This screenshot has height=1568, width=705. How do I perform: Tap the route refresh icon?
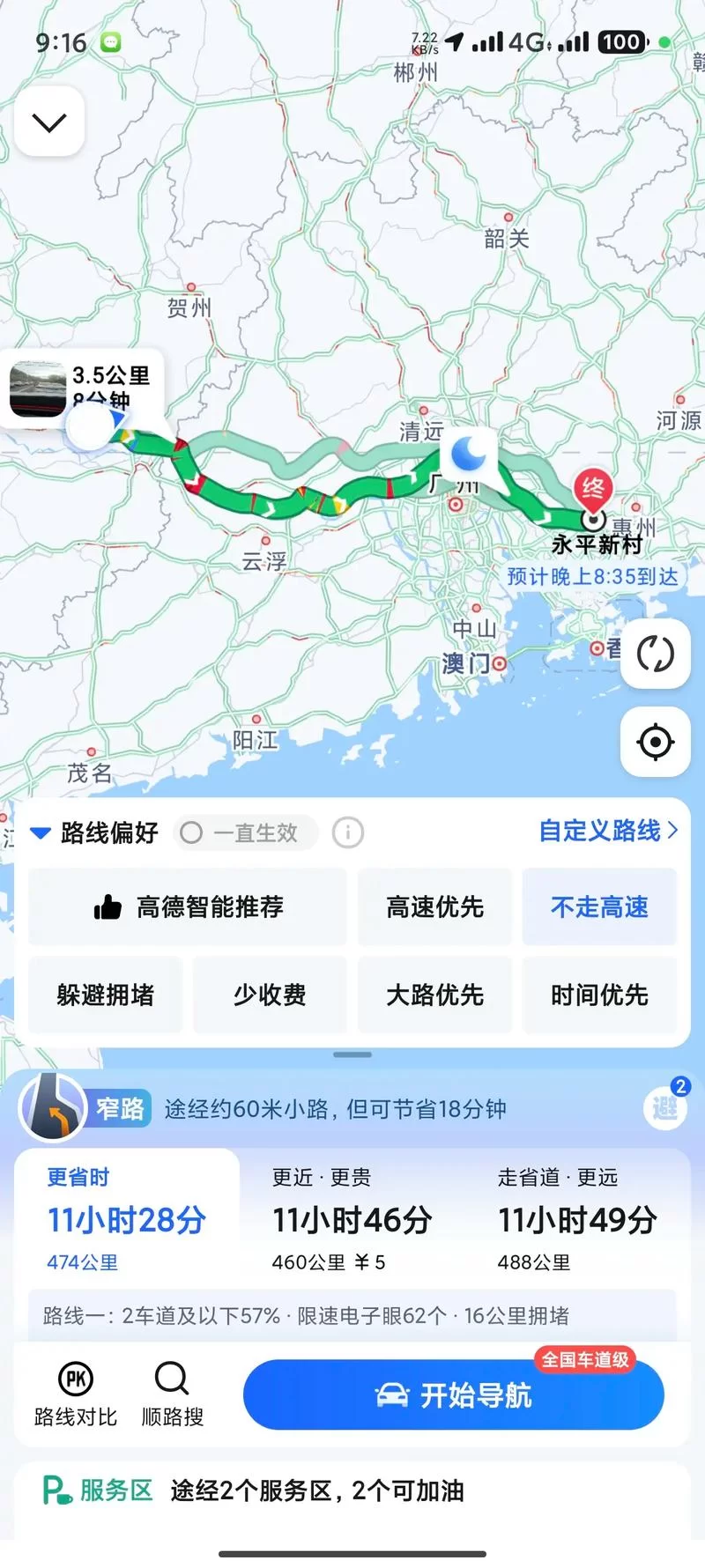655,653
